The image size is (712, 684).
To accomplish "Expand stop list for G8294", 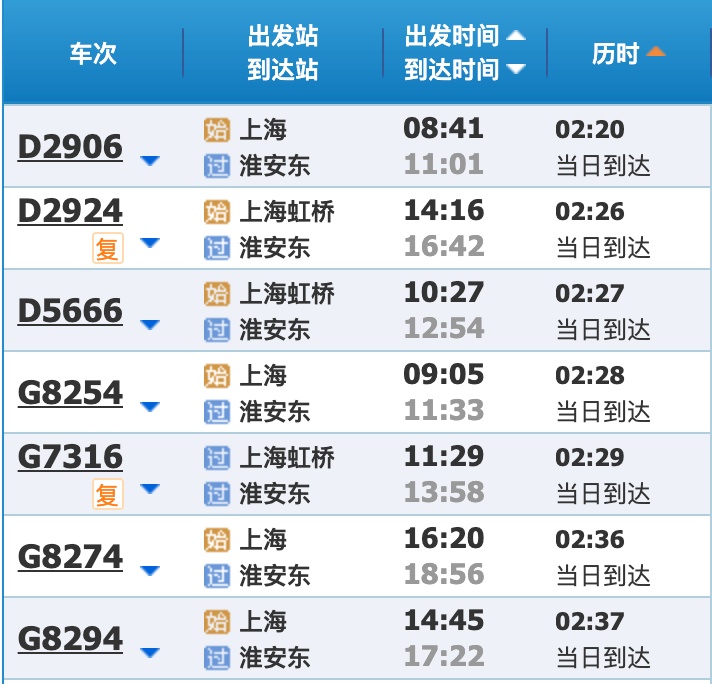I will pyautogui.click(x=150, y=652).
